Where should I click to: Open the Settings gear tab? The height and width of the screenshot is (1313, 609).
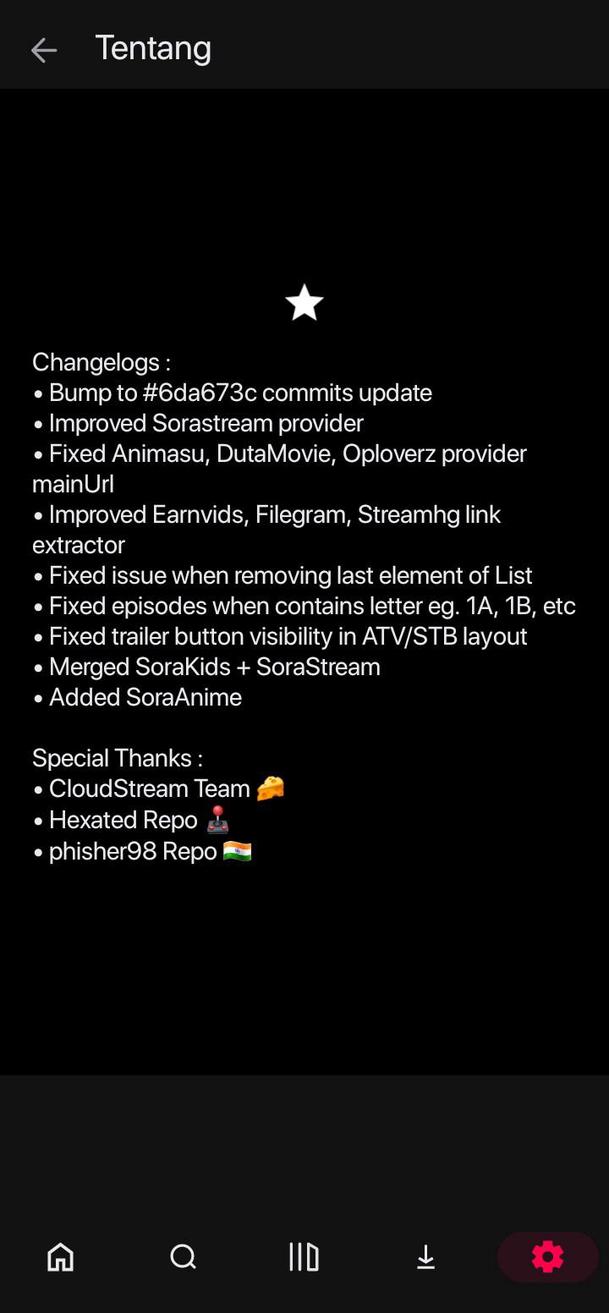click(x=547, y=1256)
